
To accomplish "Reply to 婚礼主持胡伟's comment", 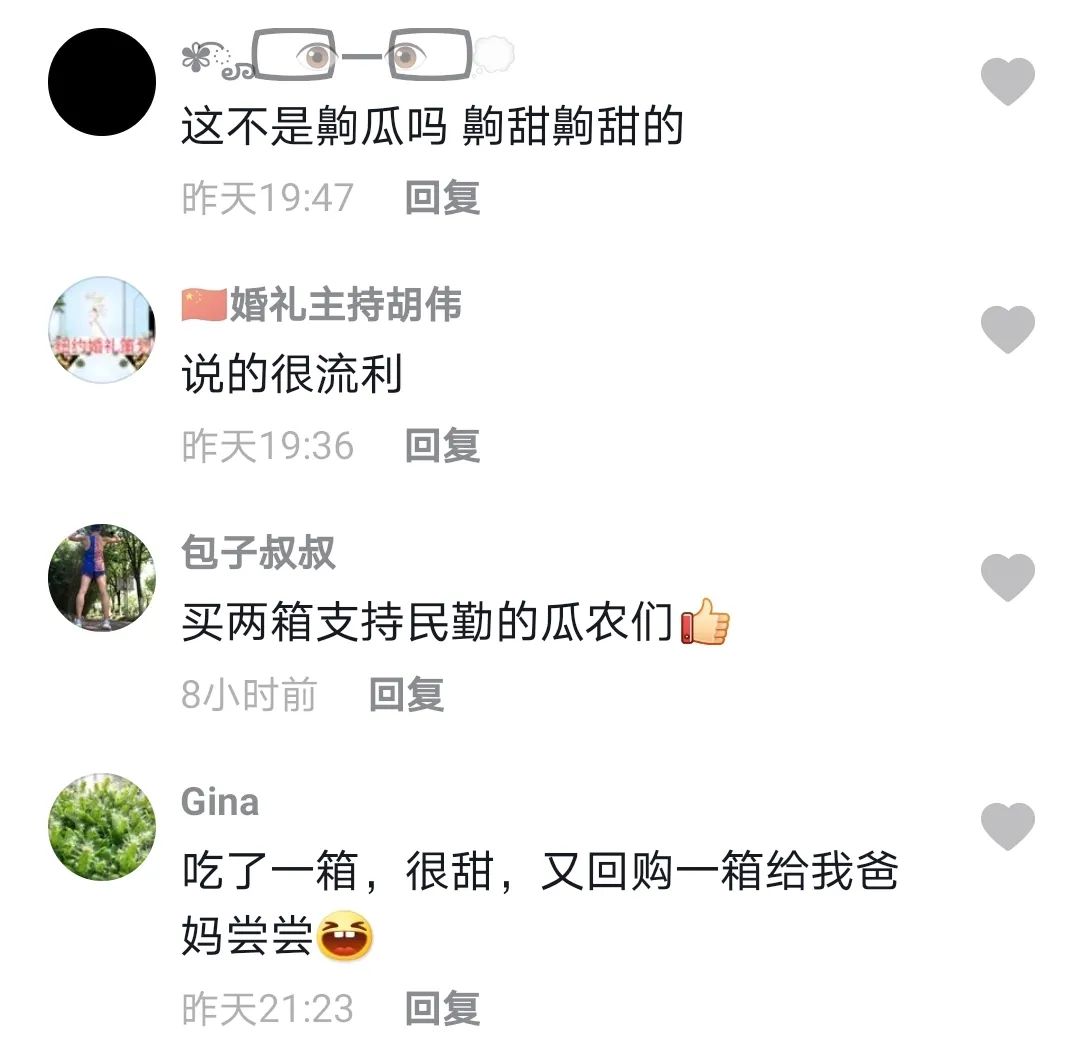I will (x=442, y=446).
